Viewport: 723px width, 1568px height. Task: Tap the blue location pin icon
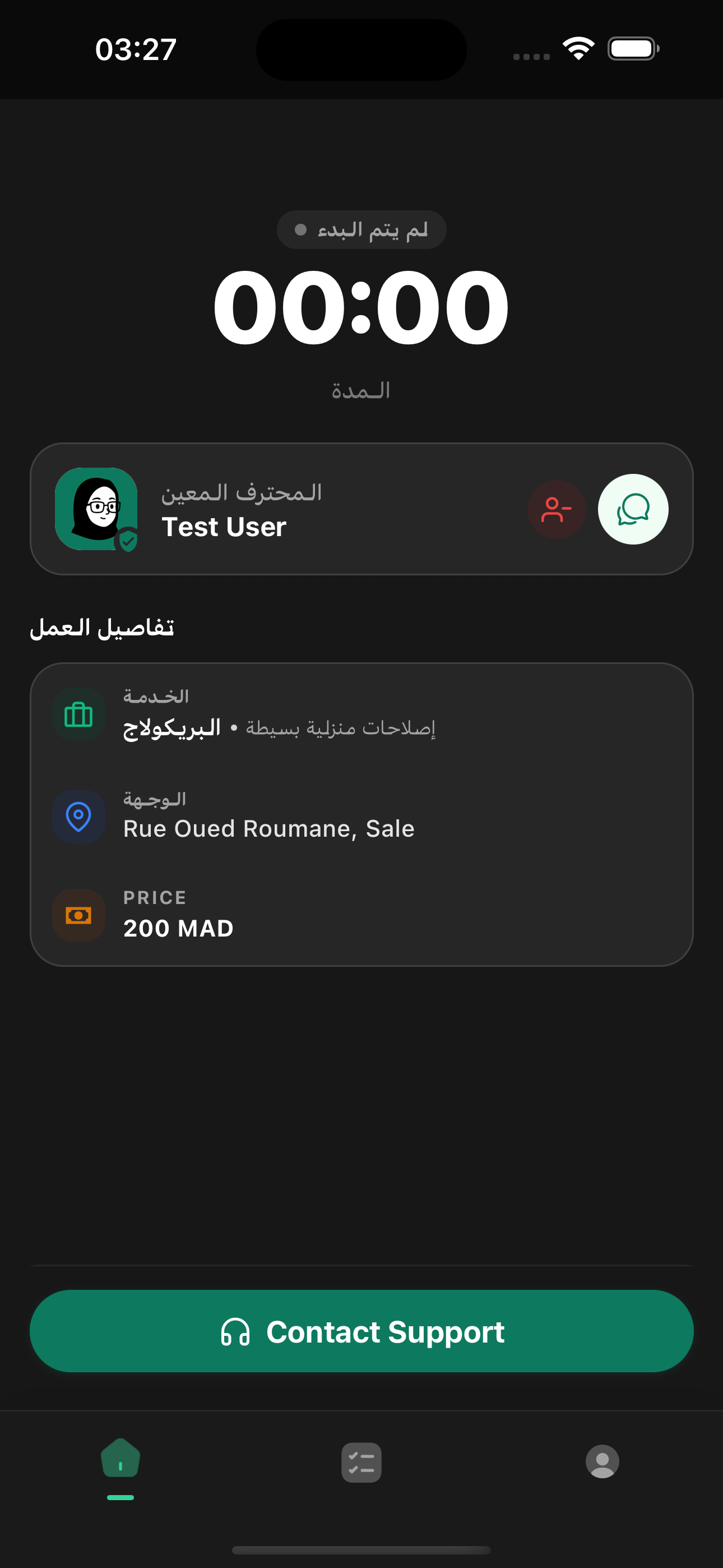78,817
